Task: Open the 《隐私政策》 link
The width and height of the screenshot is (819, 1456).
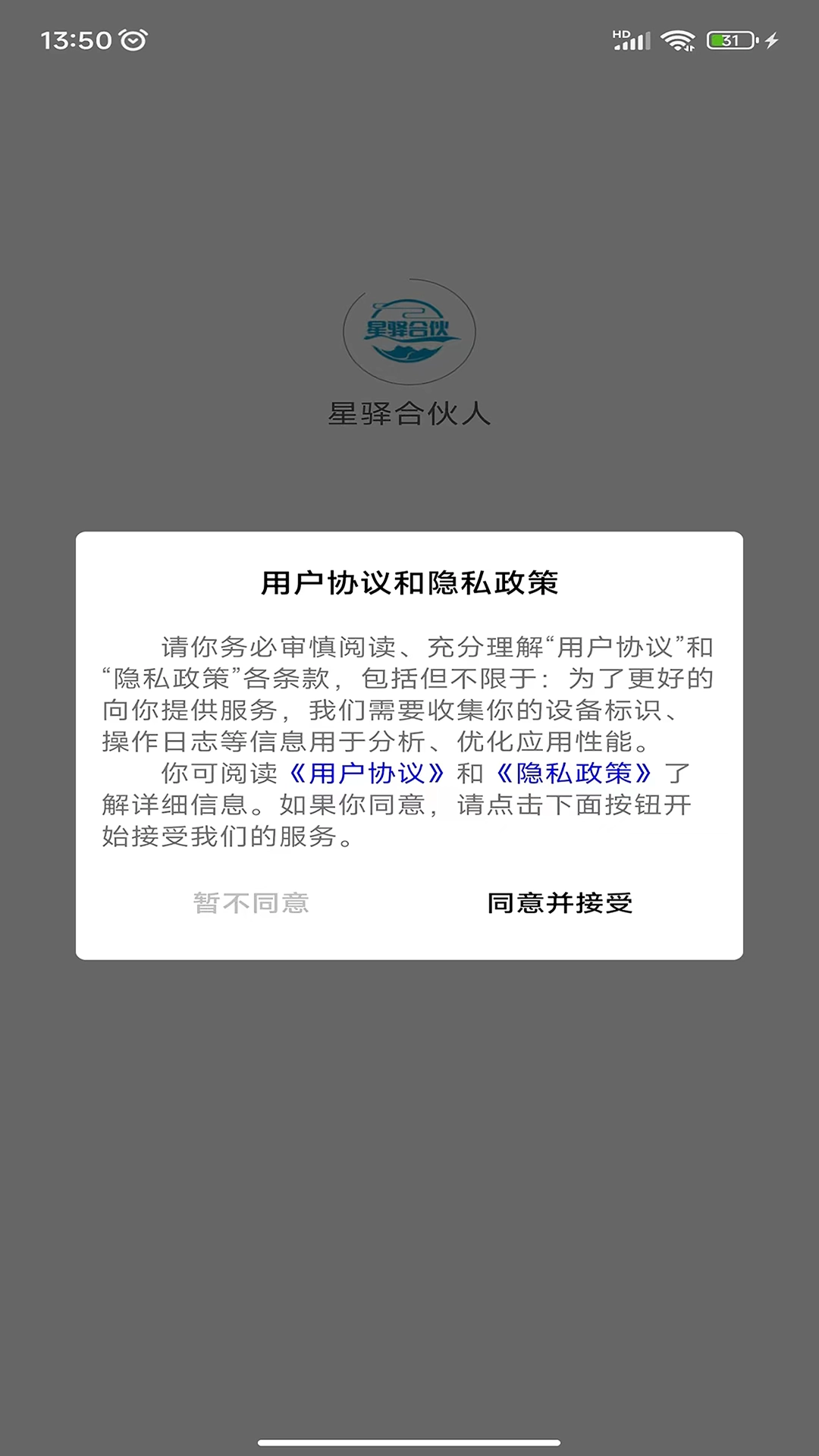Action: coord(574,773)
